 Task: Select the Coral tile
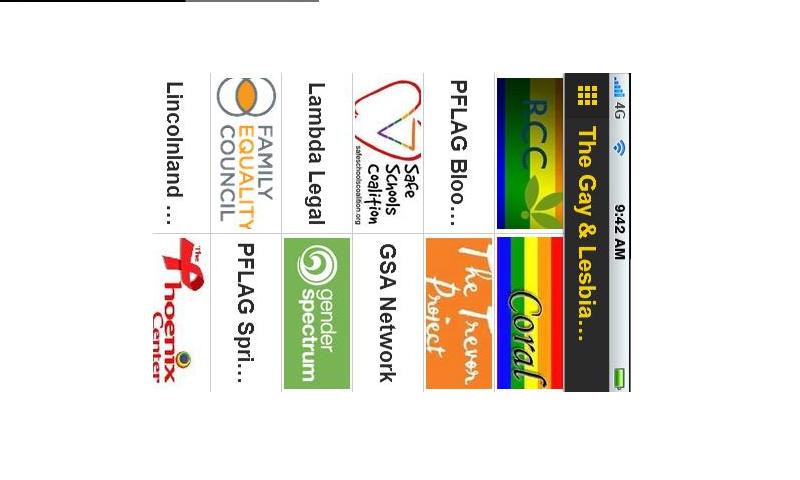pyautogui.click(x=530, y=312)
